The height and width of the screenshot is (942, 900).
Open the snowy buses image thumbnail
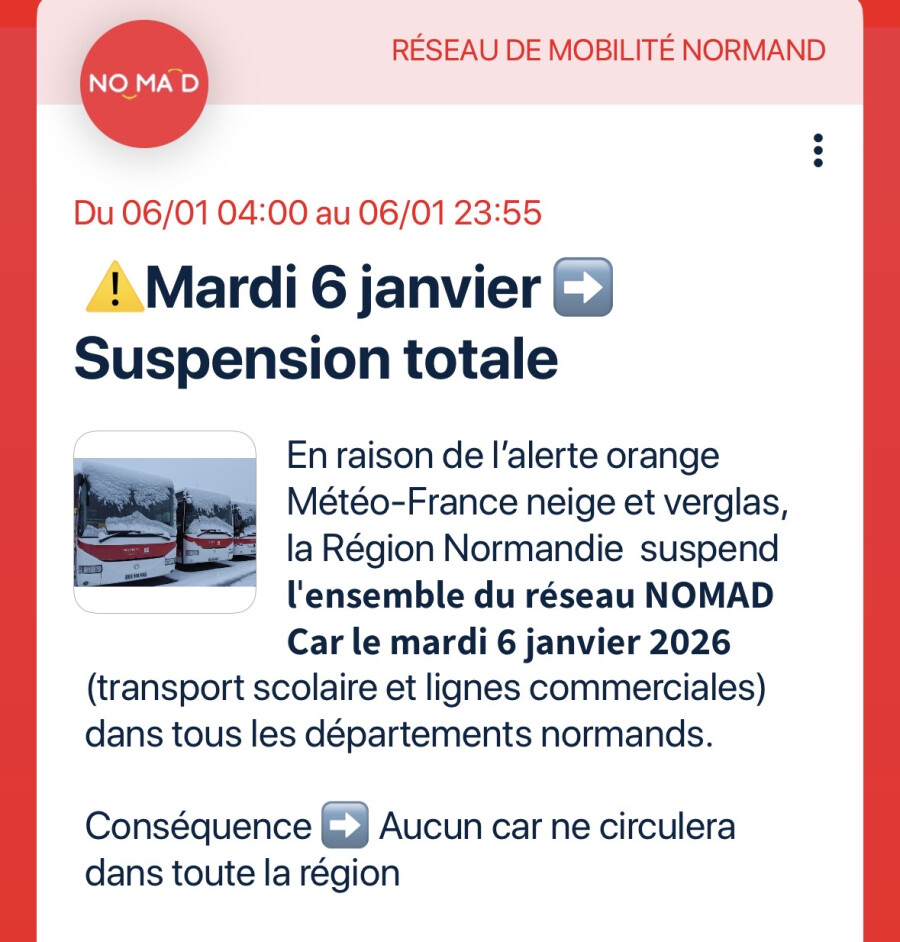(x=165, y=521)
